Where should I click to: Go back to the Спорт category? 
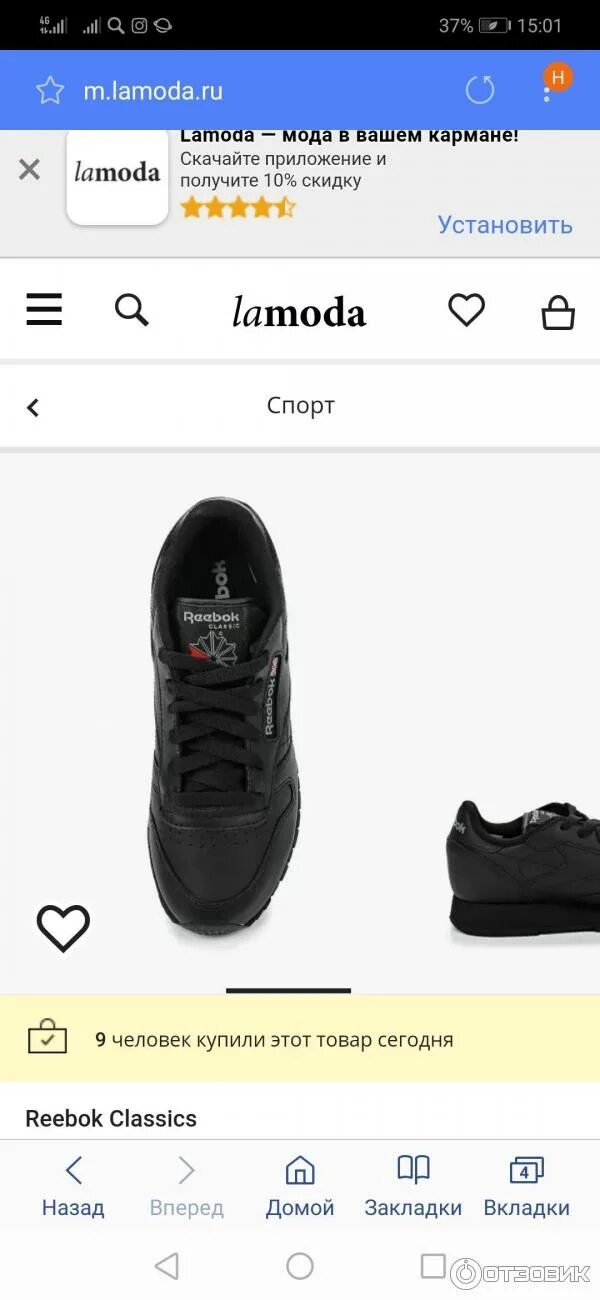(33, 407)
